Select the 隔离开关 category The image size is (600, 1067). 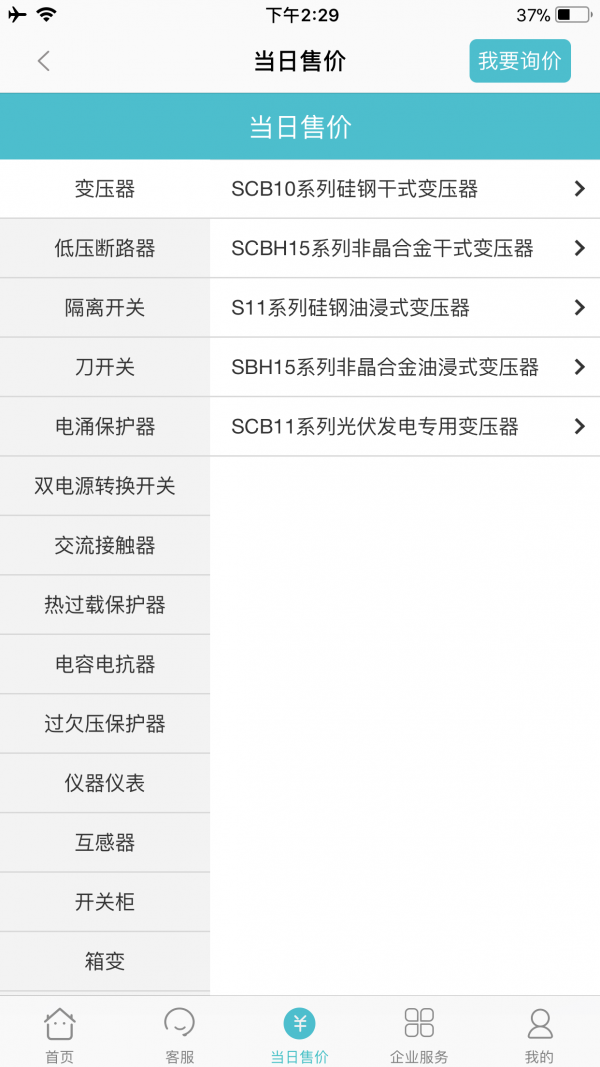coord(105,308)
